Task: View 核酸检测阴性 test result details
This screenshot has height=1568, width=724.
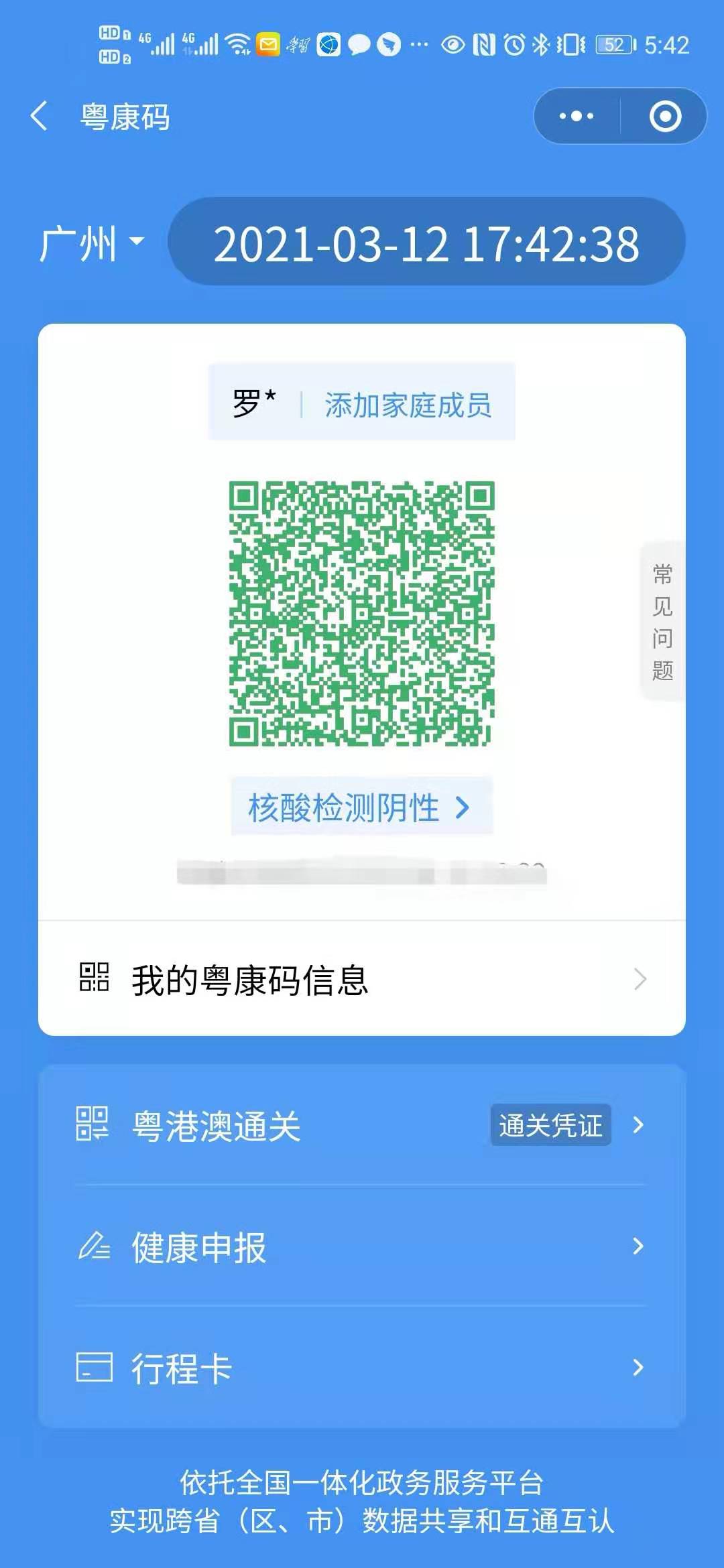Action: click(x=361, y=807)
